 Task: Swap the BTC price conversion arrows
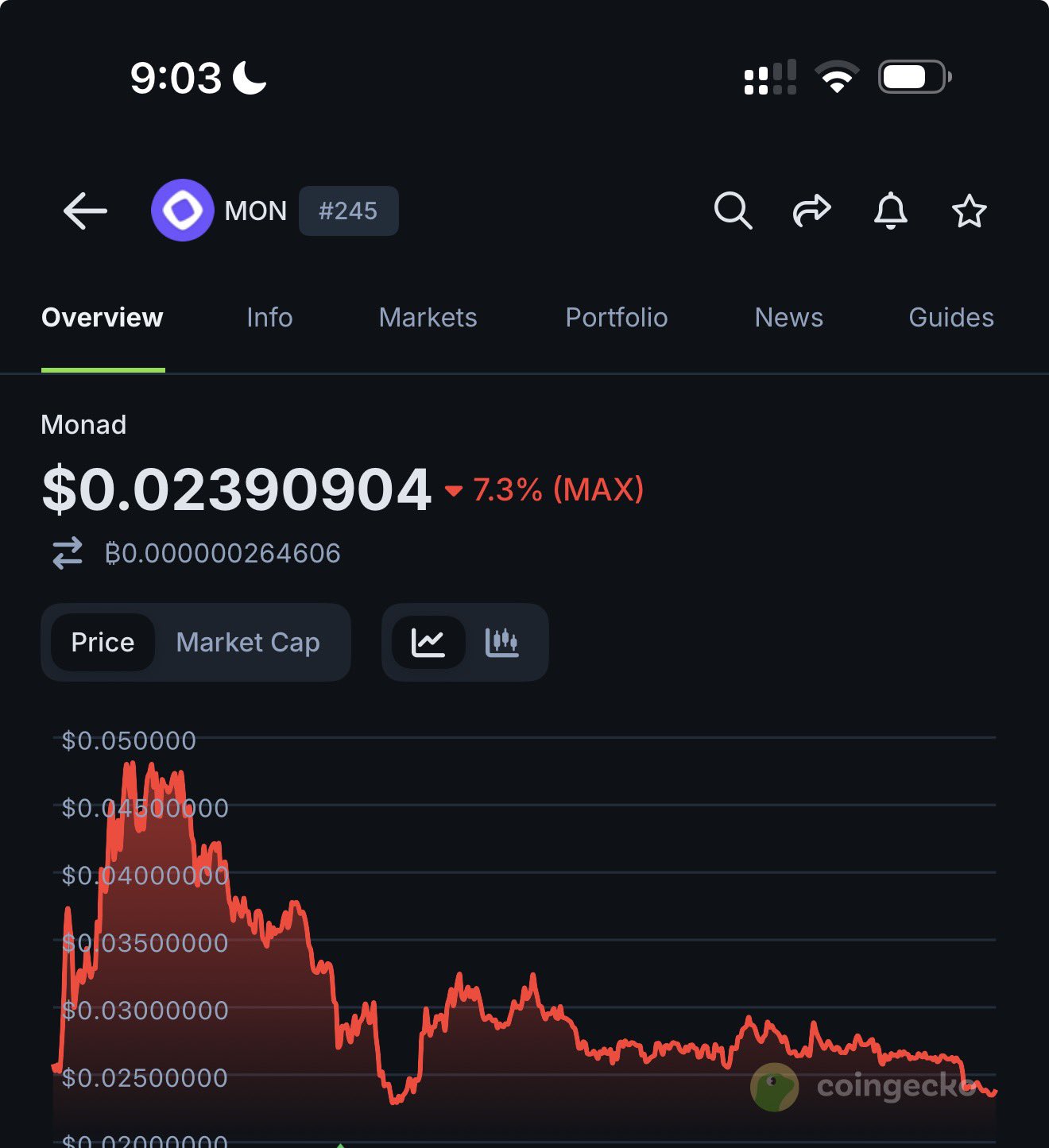click(x=68, y=553)
